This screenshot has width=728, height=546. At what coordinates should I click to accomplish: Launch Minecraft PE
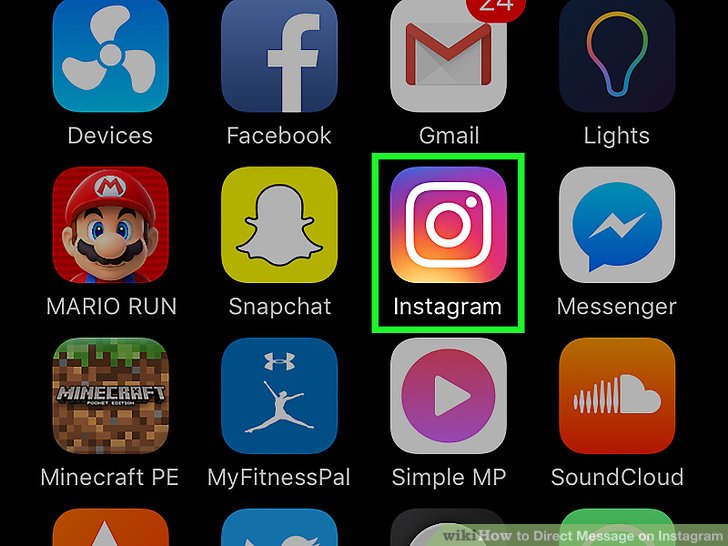[110, 396]
